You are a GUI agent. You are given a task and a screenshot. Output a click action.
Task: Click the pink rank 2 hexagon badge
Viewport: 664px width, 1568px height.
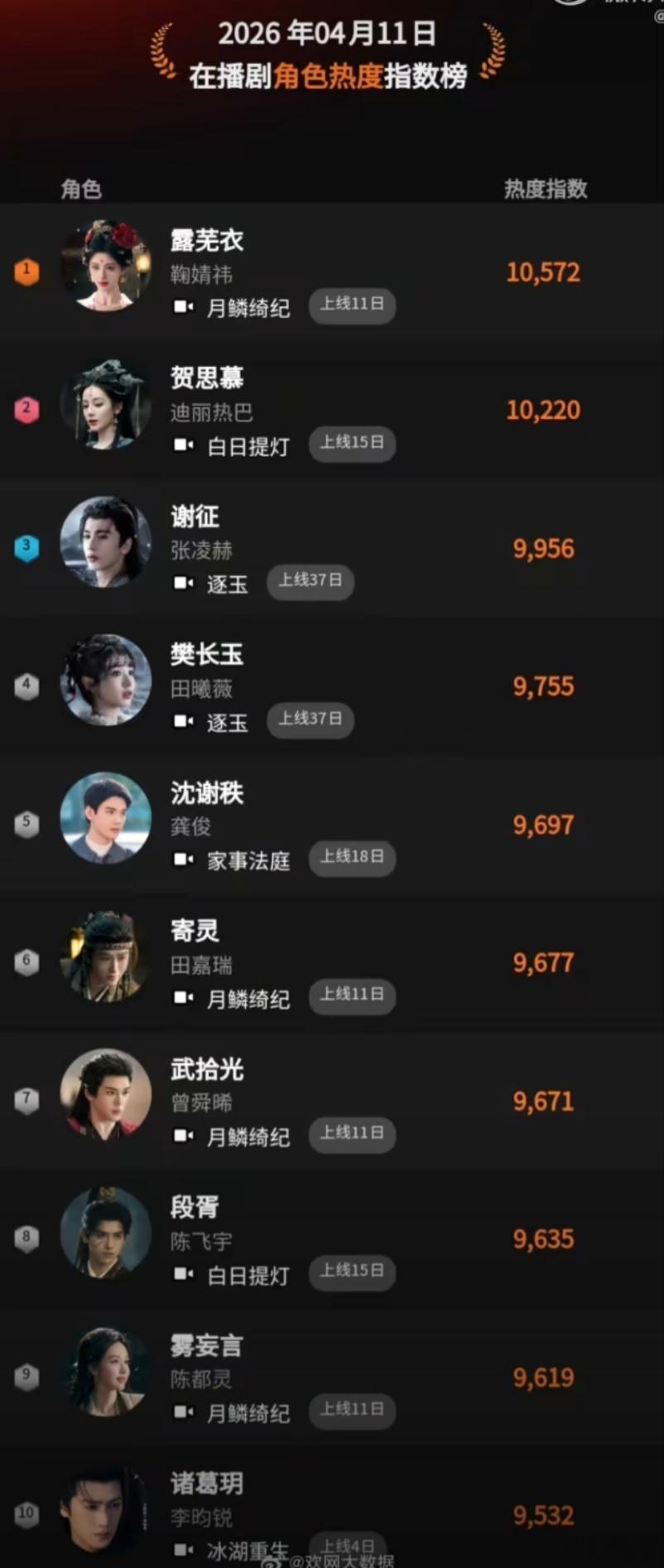coord(26,409)
